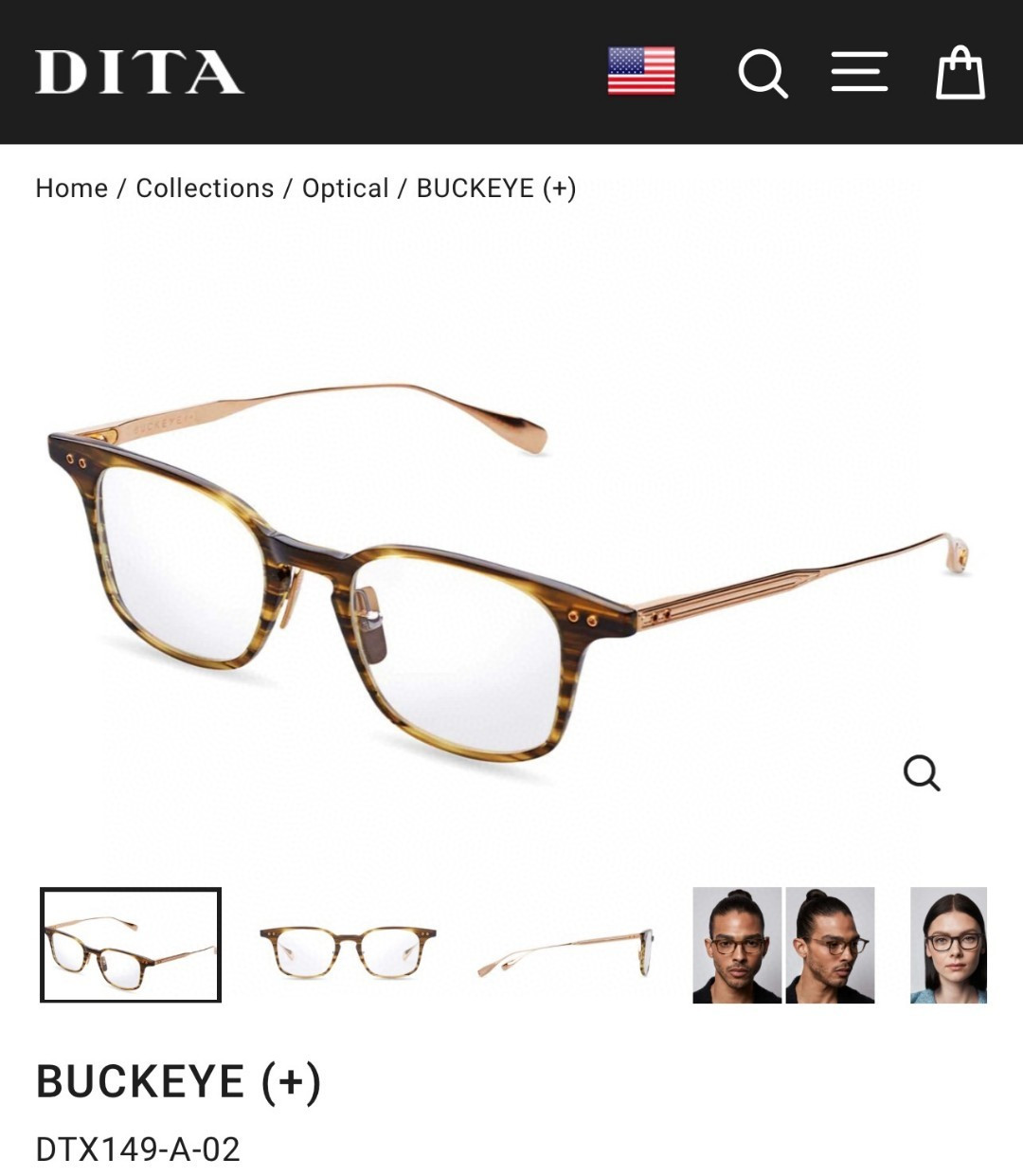Go to Home breadcrumb
Screen dimensions: 1023x1176
pyautogui.click(x=71, y=188)
